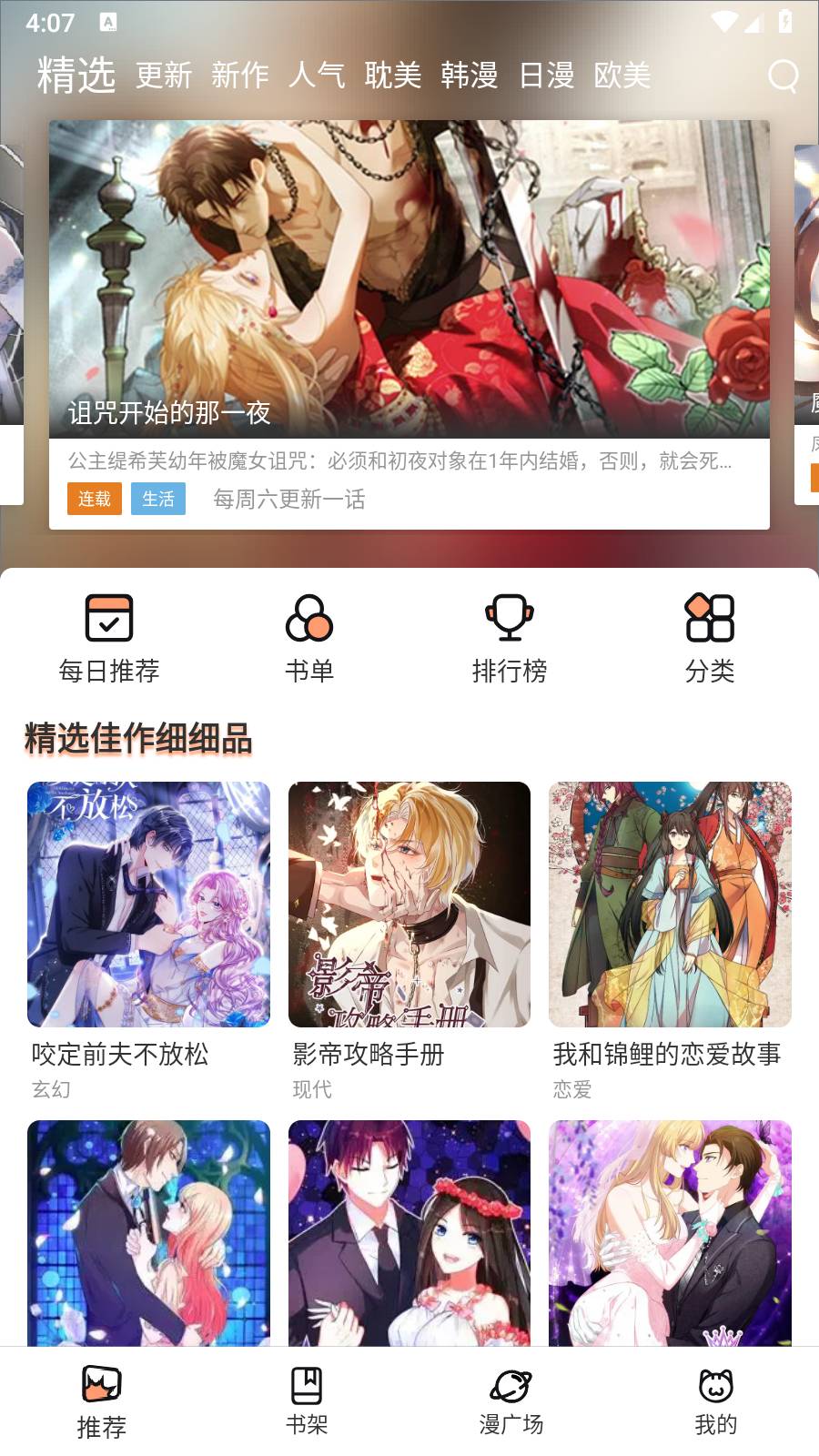
Task: Open the comic 影帝攻略手册
Action: tap(409, 905)
